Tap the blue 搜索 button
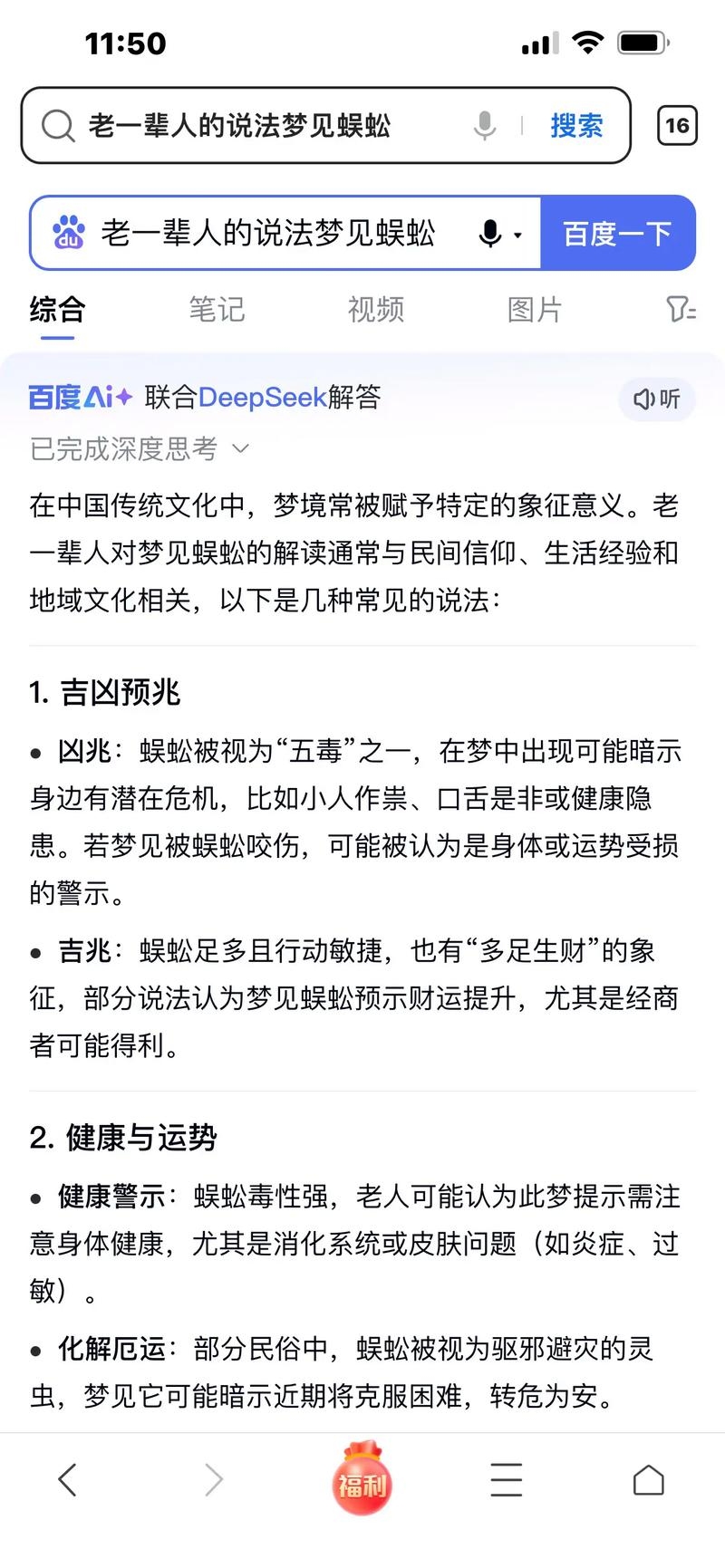The height and width of the screenshot is (1568, 725). pos(576,126)
